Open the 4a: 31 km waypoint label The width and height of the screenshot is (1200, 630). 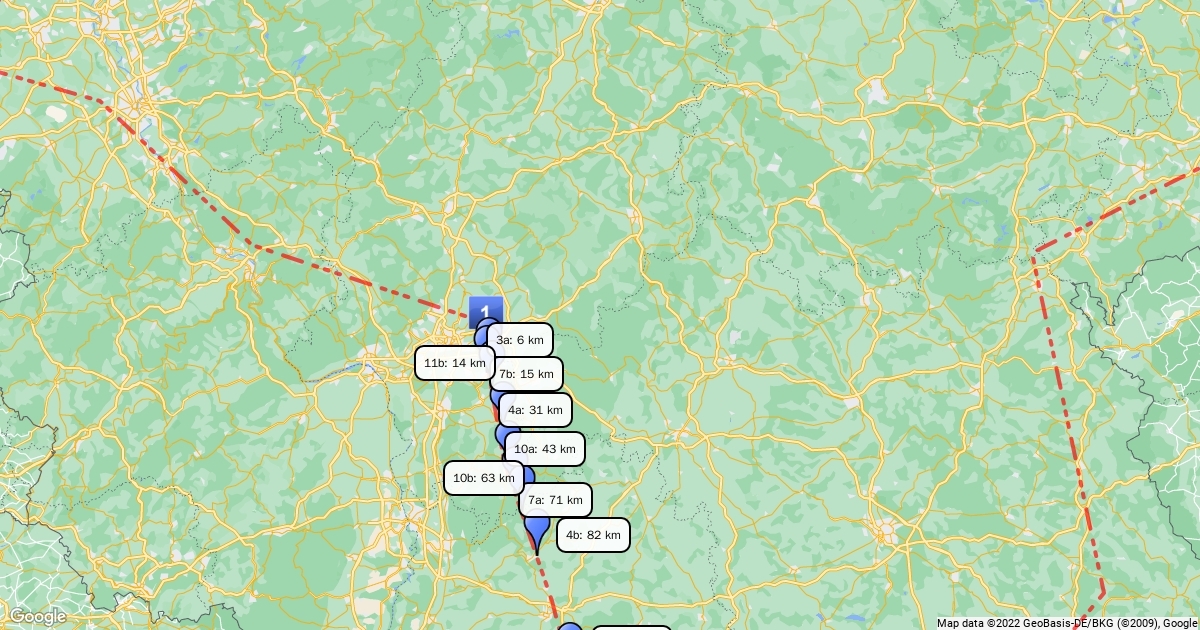tap(535, 410)
